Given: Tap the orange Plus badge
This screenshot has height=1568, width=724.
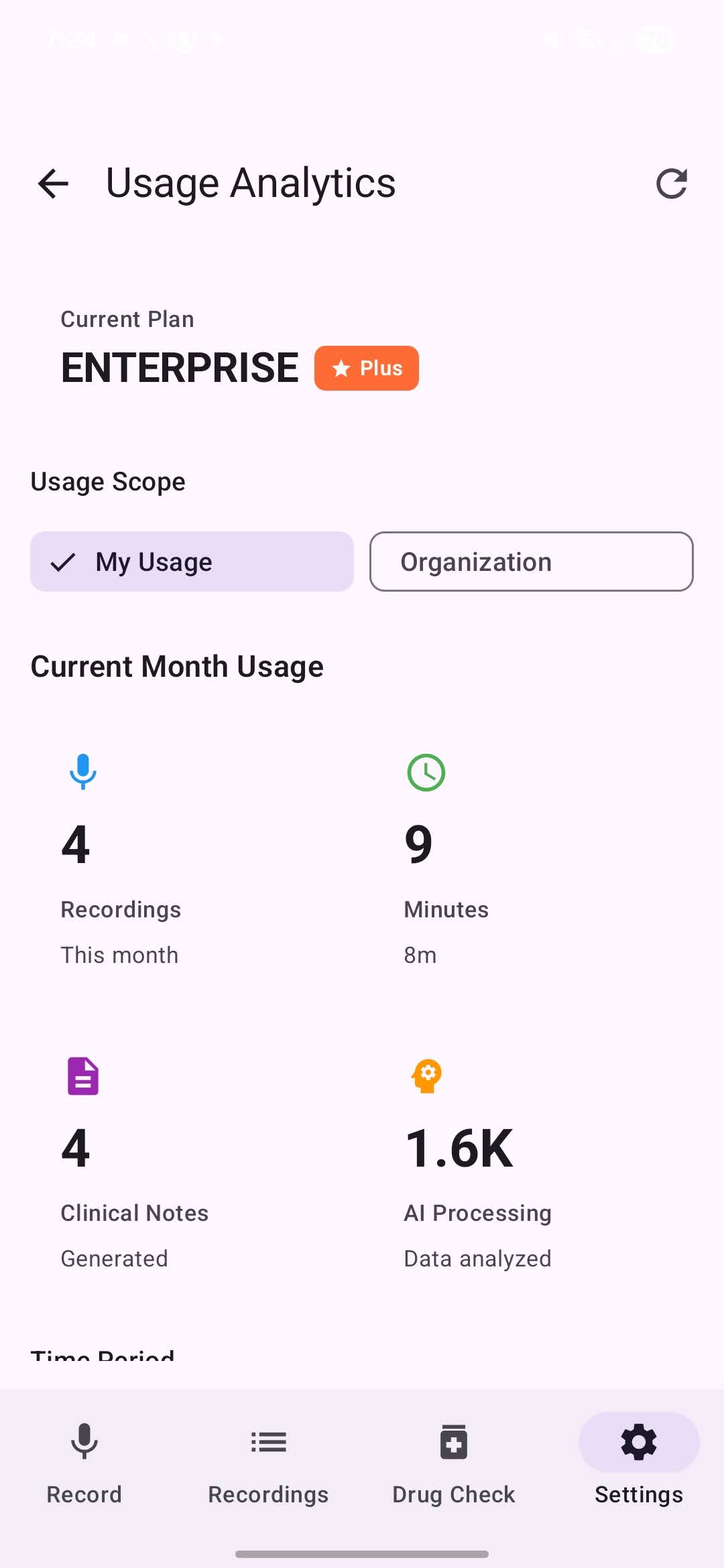Looking at the screenshot, I should tap(366, 368).
